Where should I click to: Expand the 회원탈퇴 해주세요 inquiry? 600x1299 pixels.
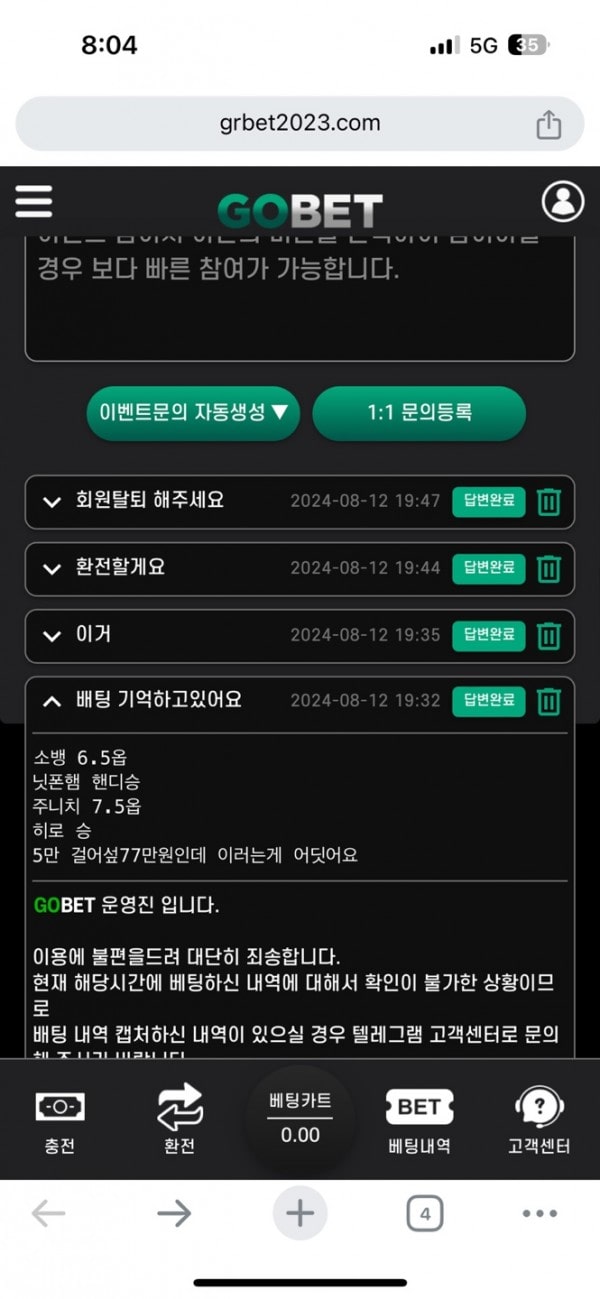coord(149,500)
